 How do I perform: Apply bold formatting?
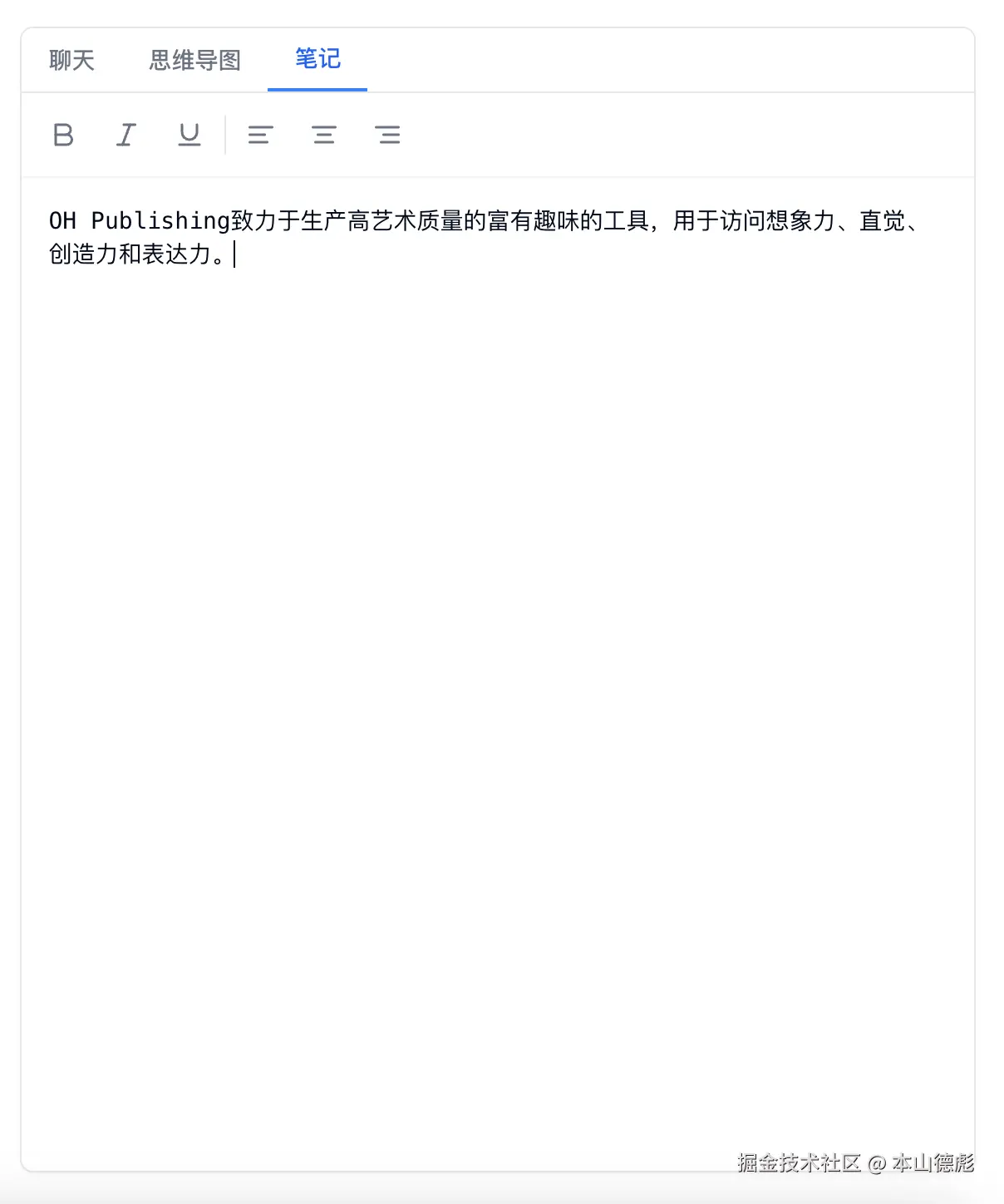click(x=63, y=135)
